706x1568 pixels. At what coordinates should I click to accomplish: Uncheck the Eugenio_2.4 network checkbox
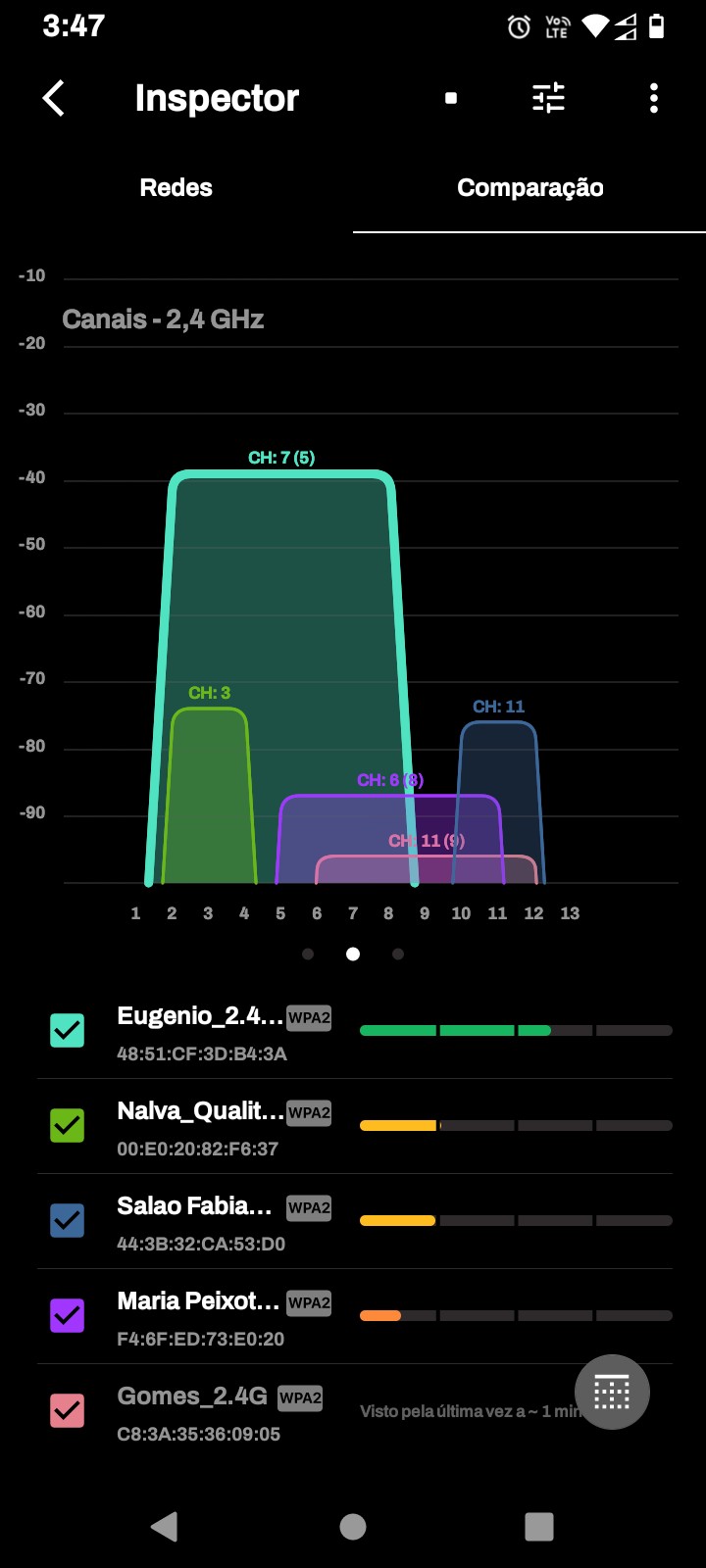(68, 1030)
